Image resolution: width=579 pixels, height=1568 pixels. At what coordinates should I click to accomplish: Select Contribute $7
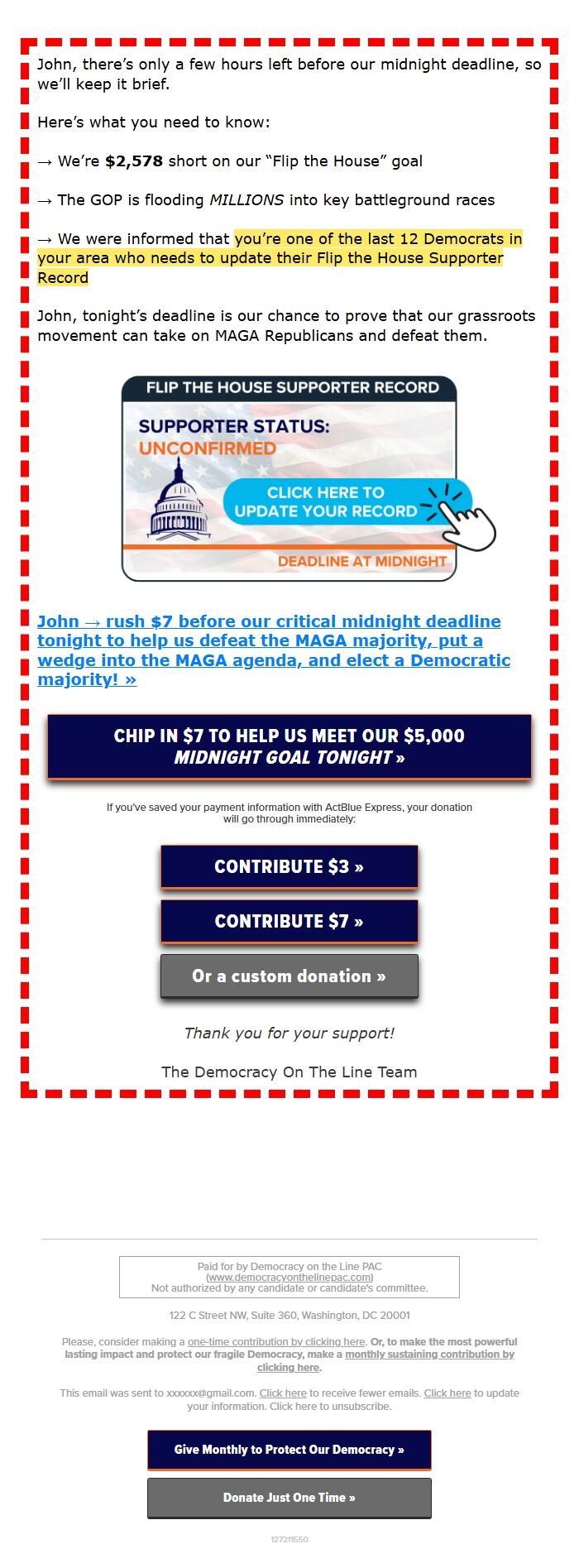[289, 921]
